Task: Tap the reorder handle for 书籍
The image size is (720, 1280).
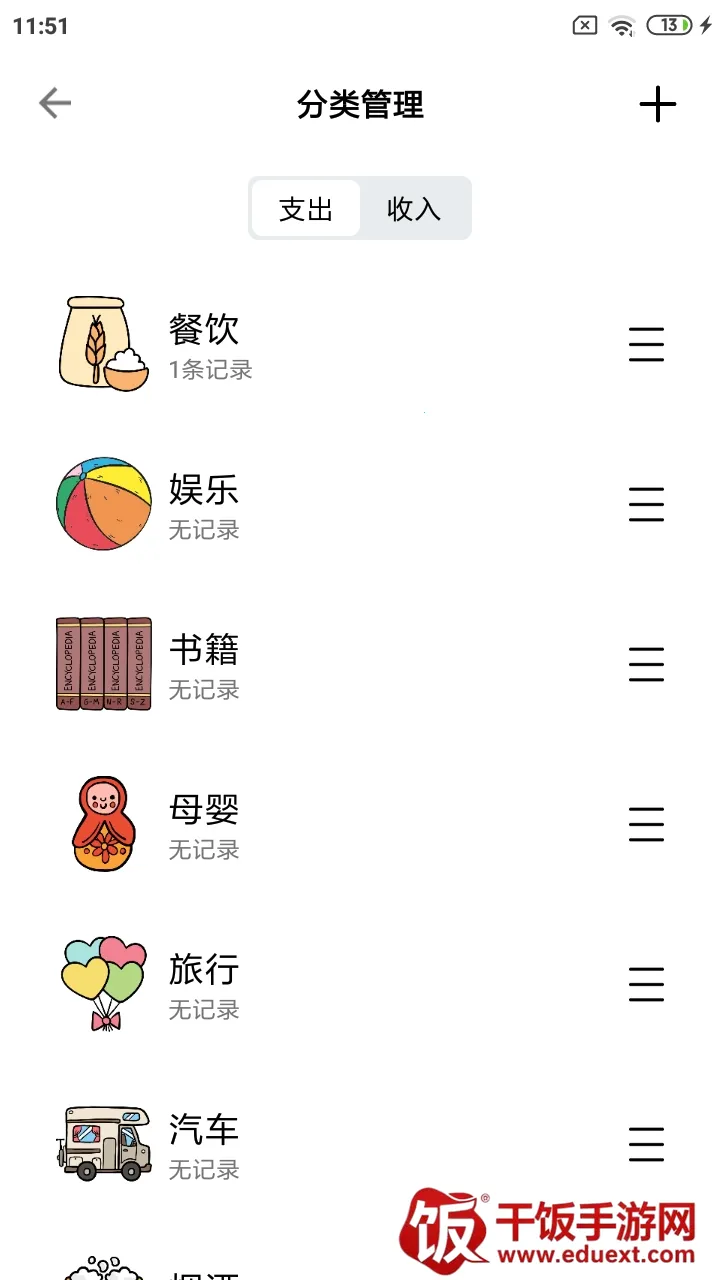Action: tap(646, 665)
